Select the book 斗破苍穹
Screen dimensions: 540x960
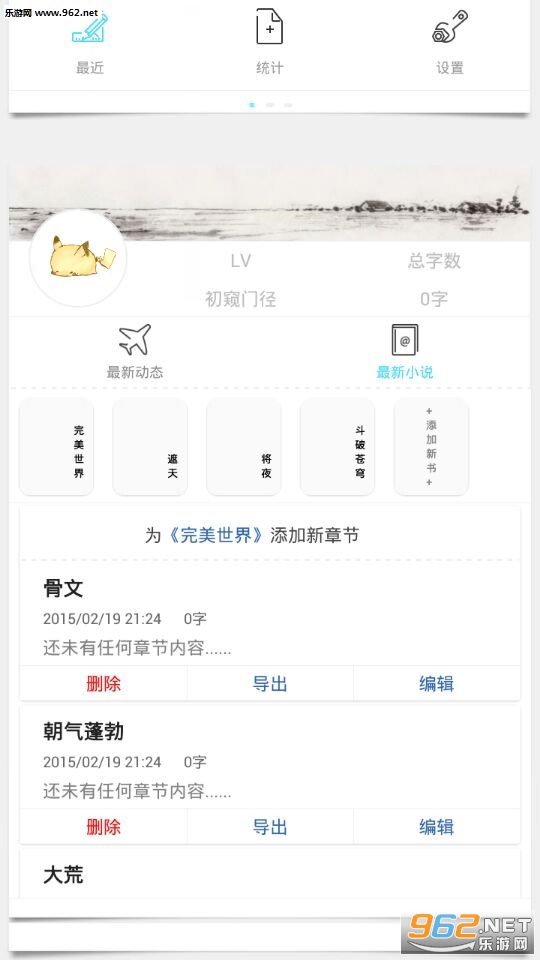(x=337, y=447)
